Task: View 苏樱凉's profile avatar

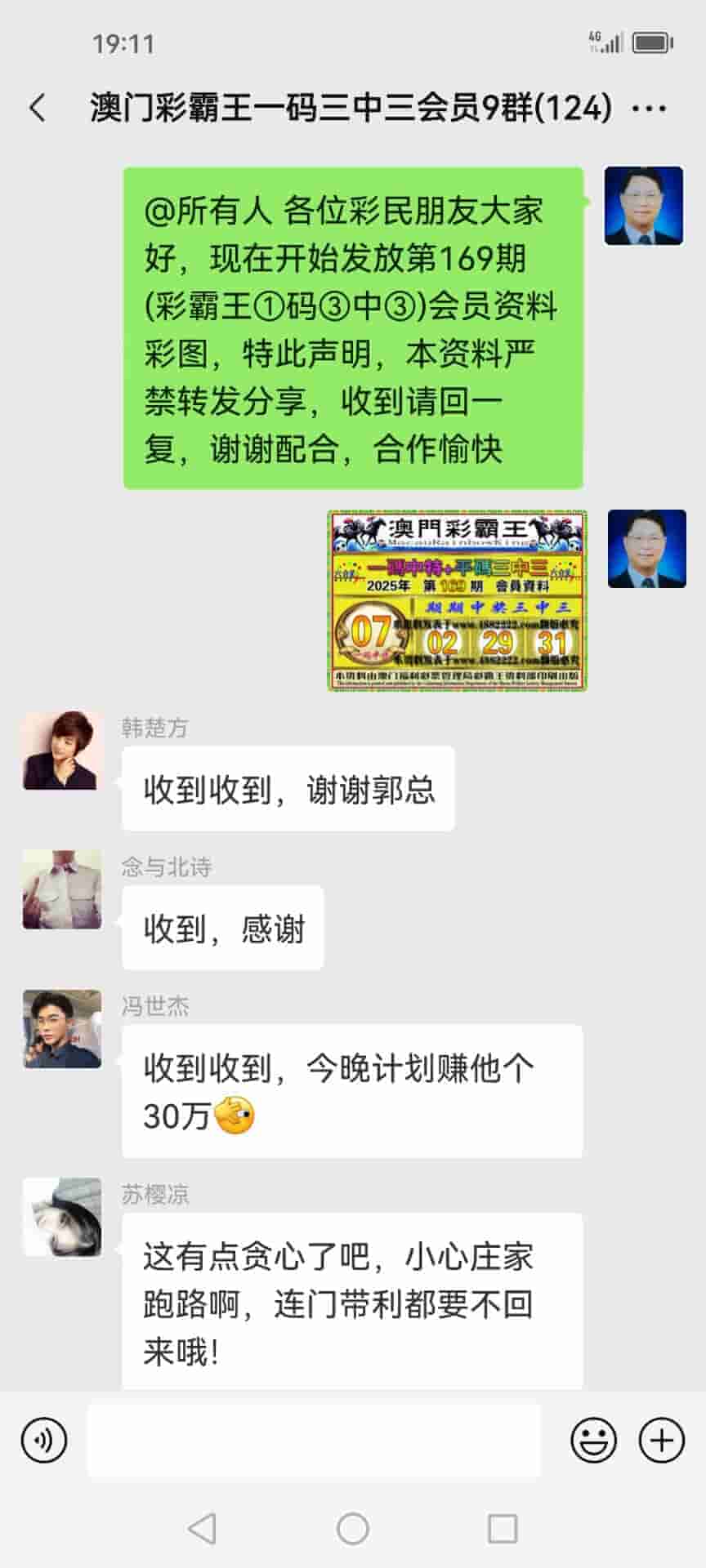Action: 62,1217
